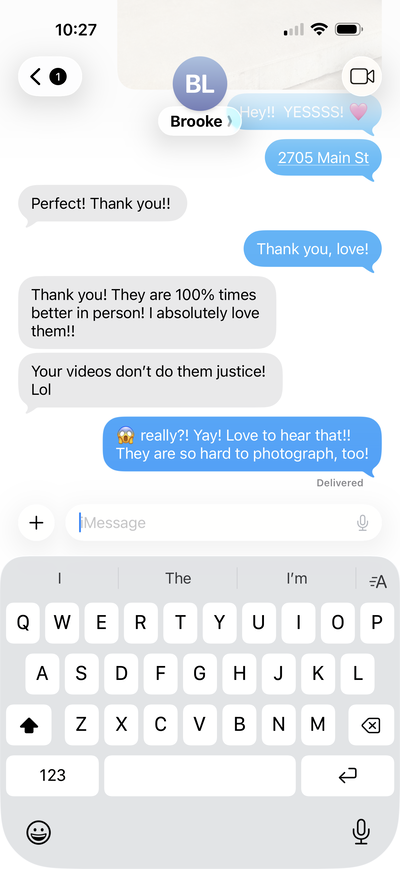Tap the backspace key

point(371,725)
